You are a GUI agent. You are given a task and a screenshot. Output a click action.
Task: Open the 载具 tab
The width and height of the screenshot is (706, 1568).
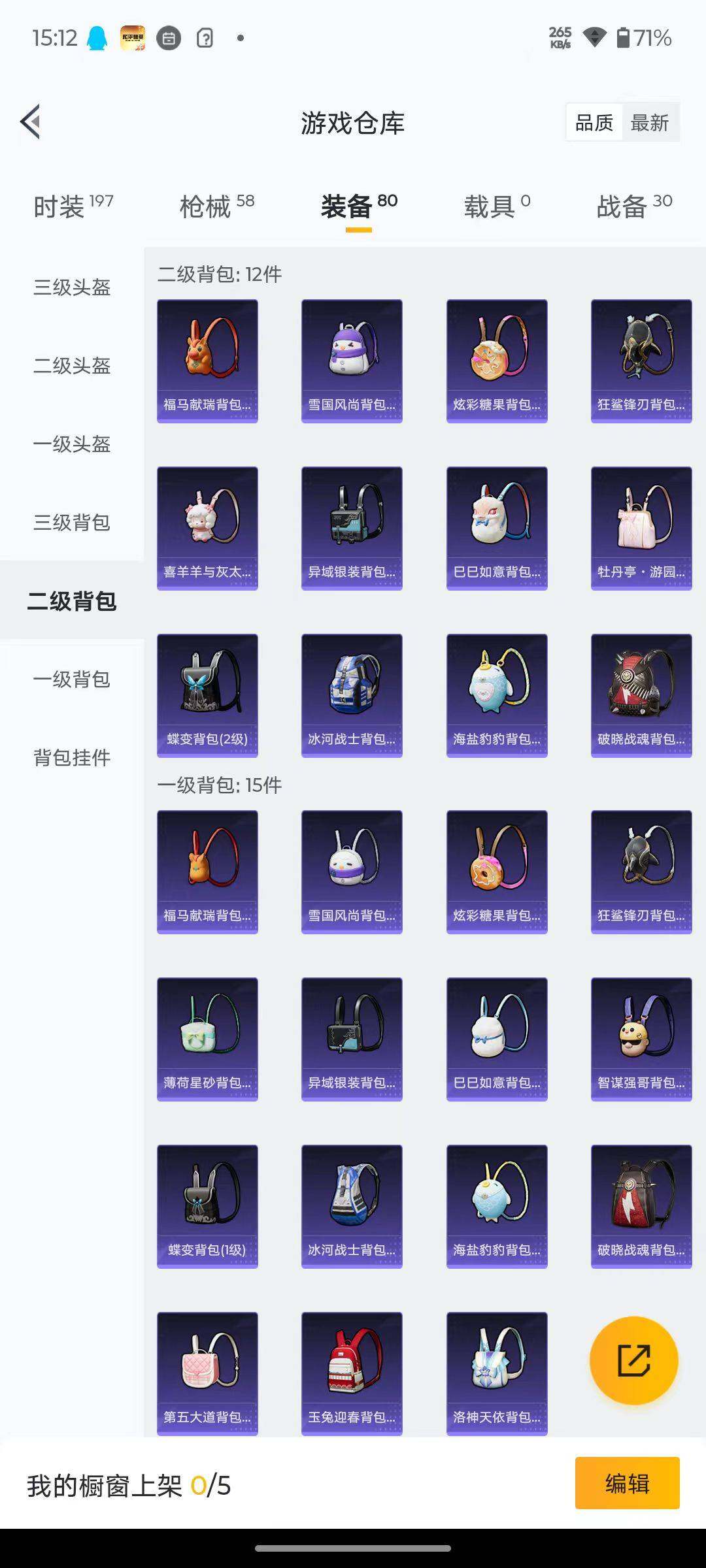(496, 206)
